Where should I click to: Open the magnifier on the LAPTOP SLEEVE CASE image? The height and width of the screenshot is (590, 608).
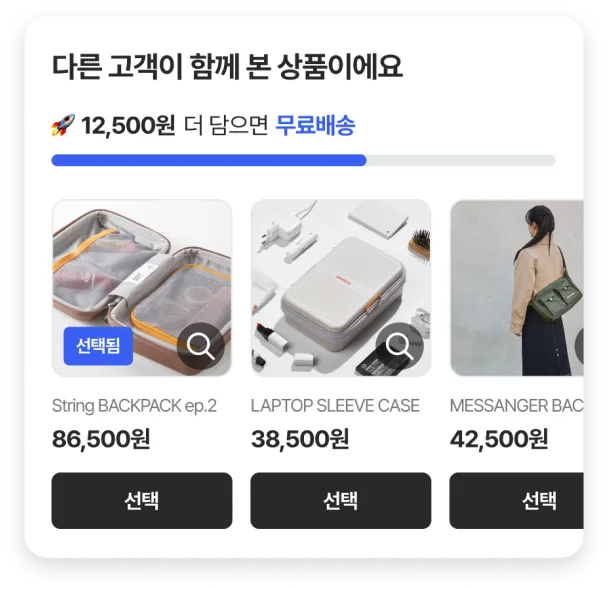[x=400, y=347]
